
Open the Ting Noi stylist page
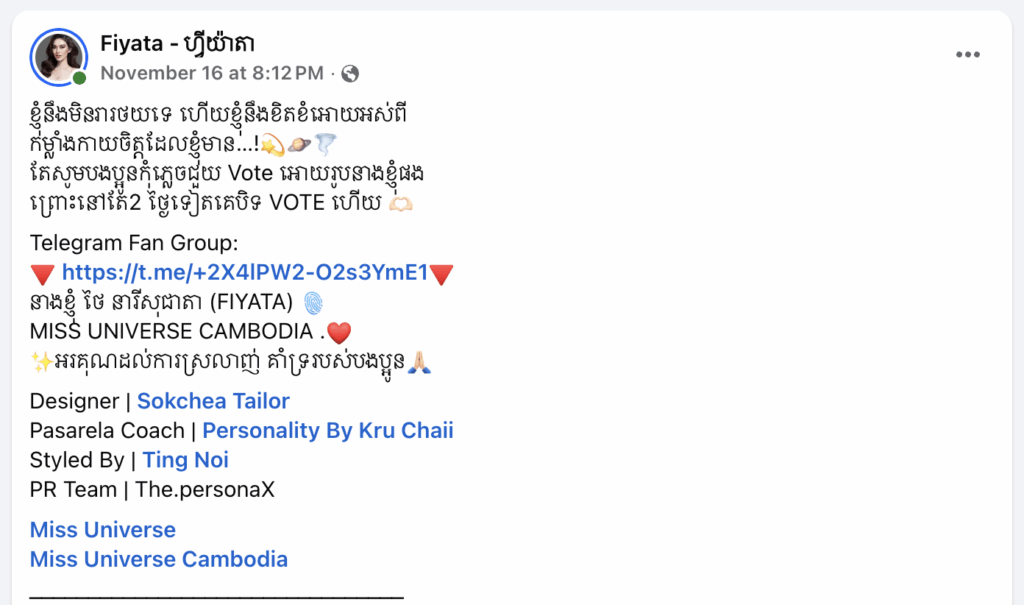185,460
